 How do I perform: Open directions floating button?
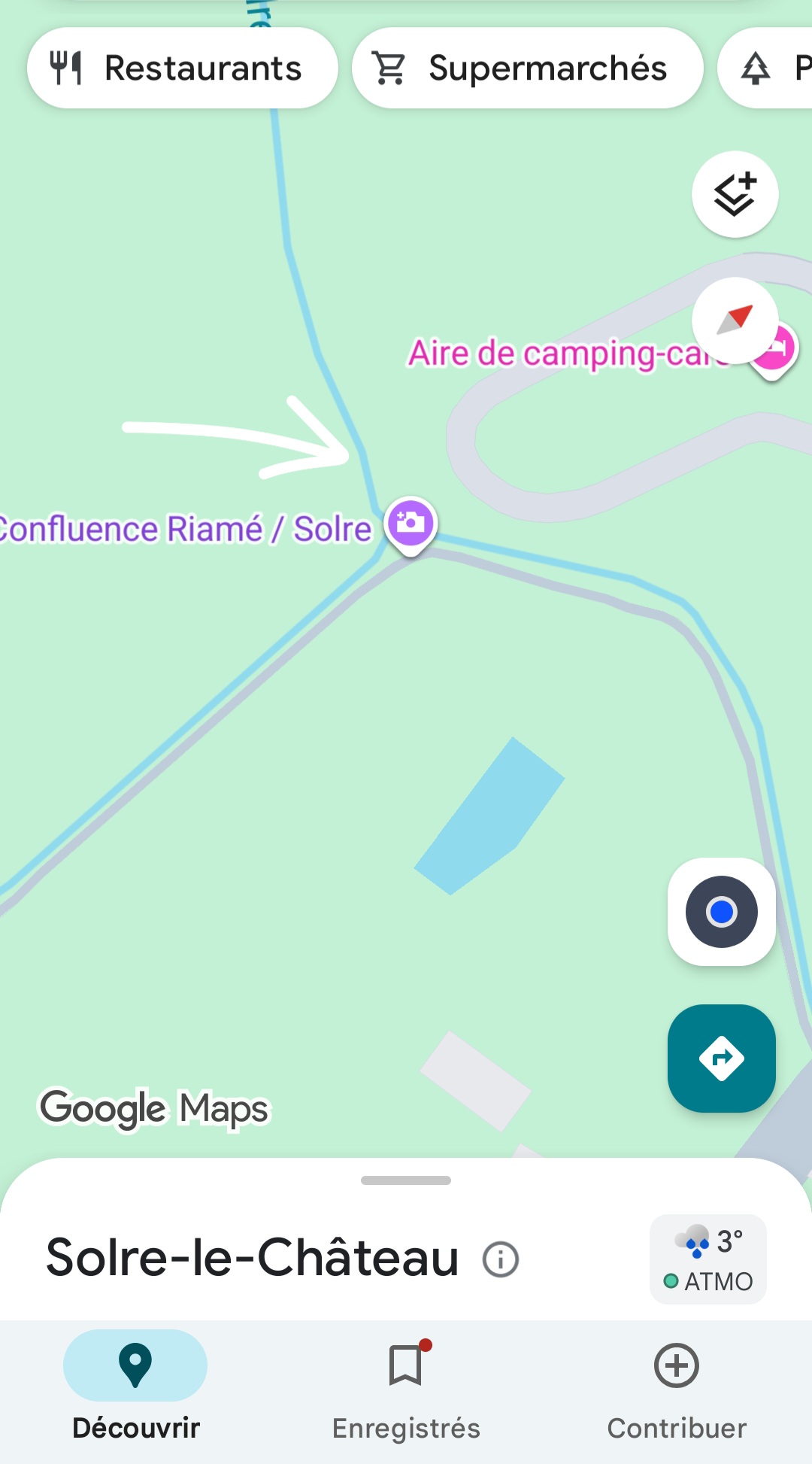tap(721, 1059)
